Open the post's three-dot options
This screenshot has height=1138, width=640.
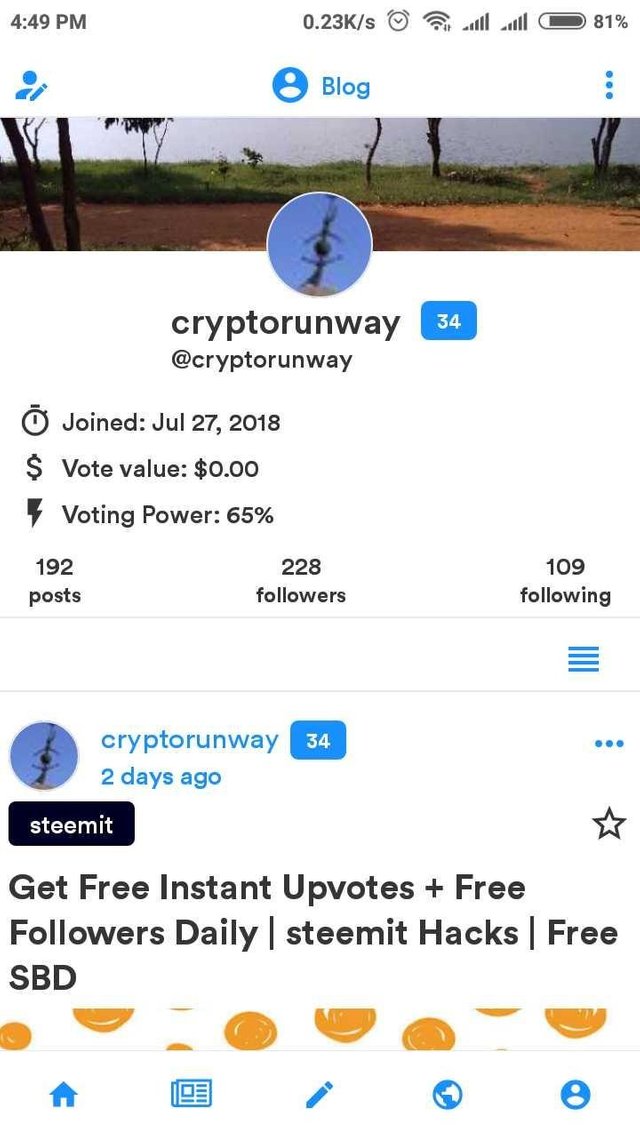click(609, 744)
